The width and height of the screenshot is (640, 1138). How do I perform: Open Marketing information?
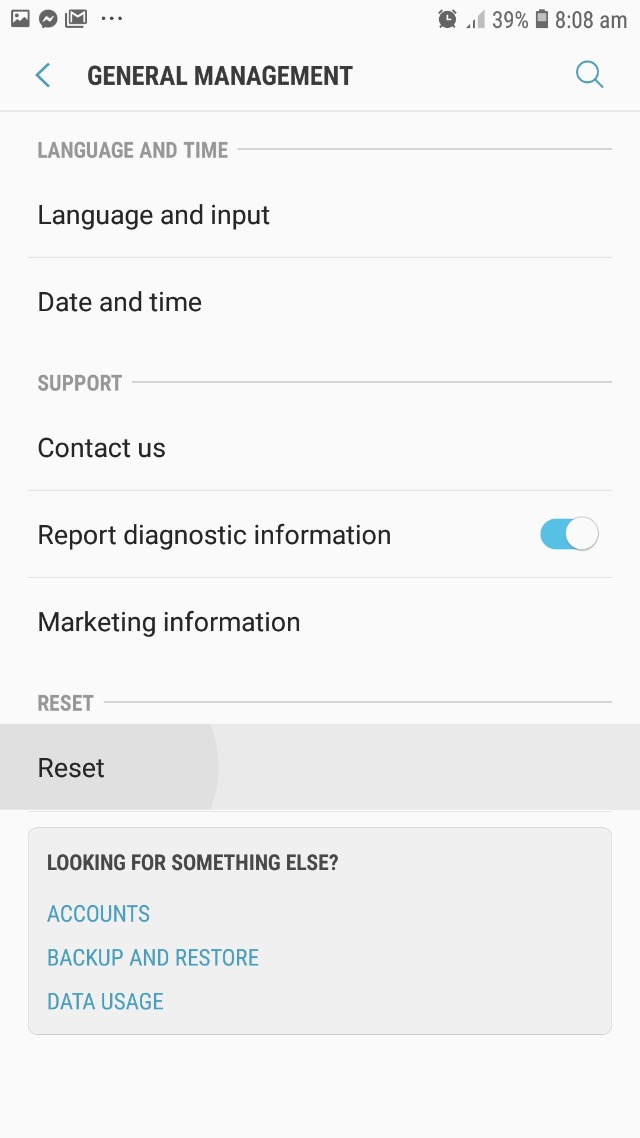click(169, 622)
